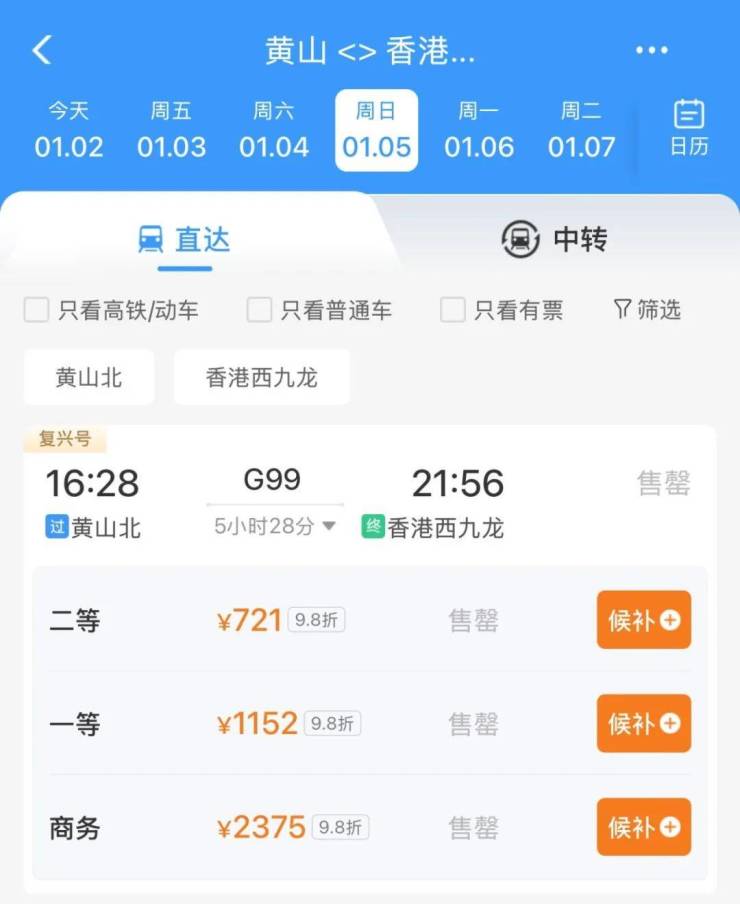Select Saturday 01.04 date
This screenshot has height=904, width=740.
pyautogui.click(x=274, y=131)
